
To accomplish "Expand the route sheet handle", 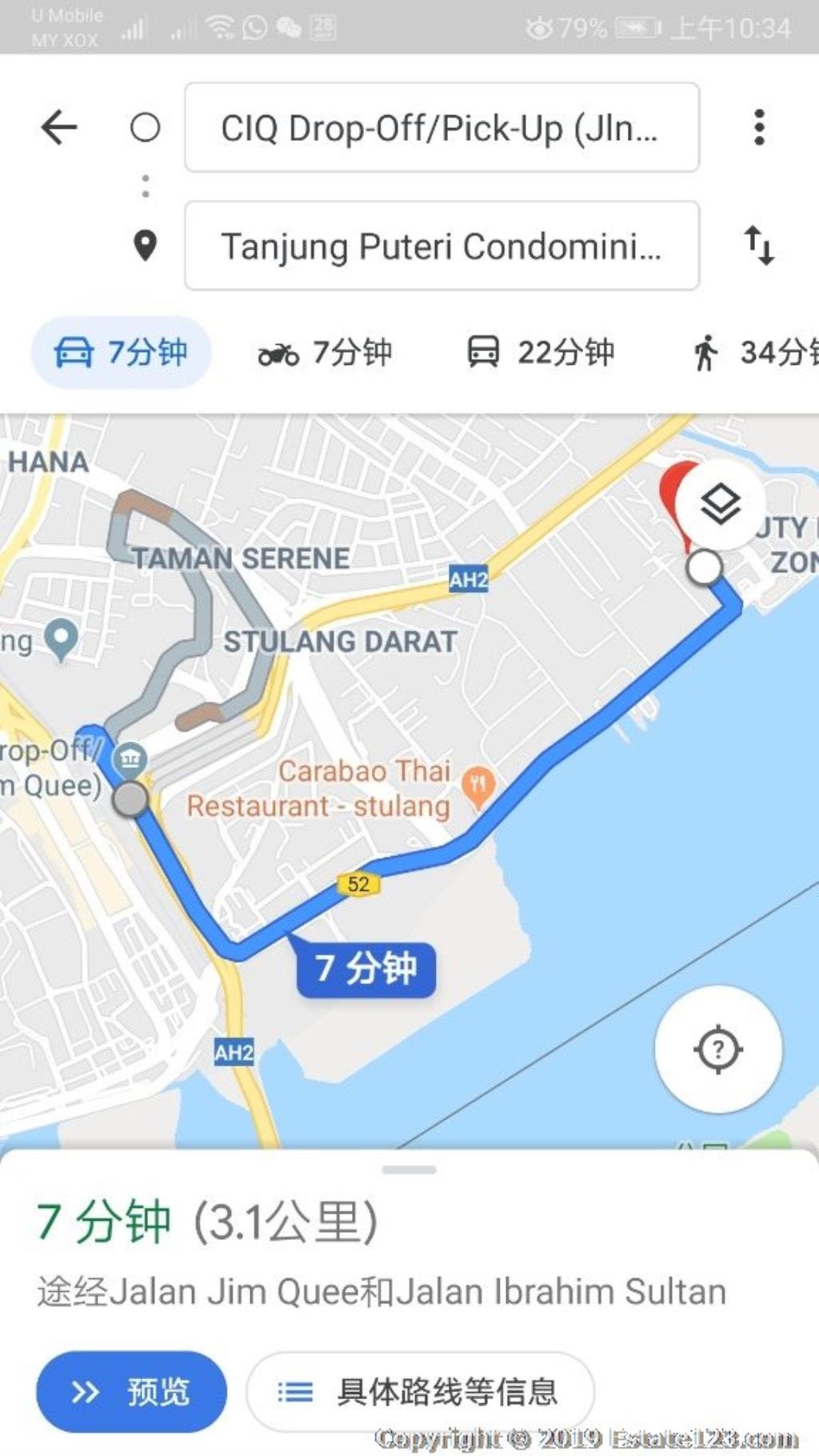I will (x=409, y=1170).
